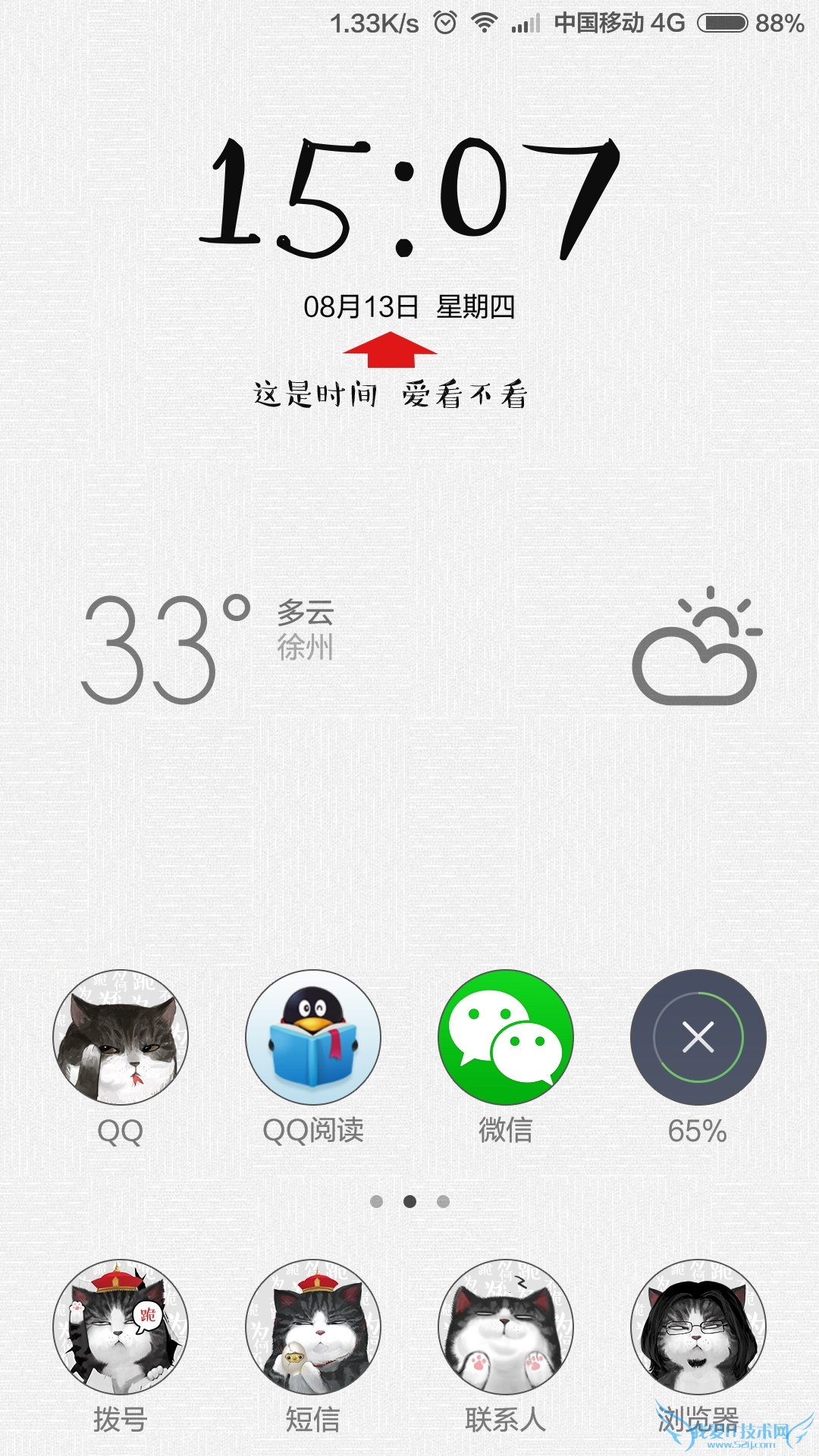The width and height of the screenshot is (819, 1456).
Task: Tap the WiFi indicator in status bar
Action: 483,23
